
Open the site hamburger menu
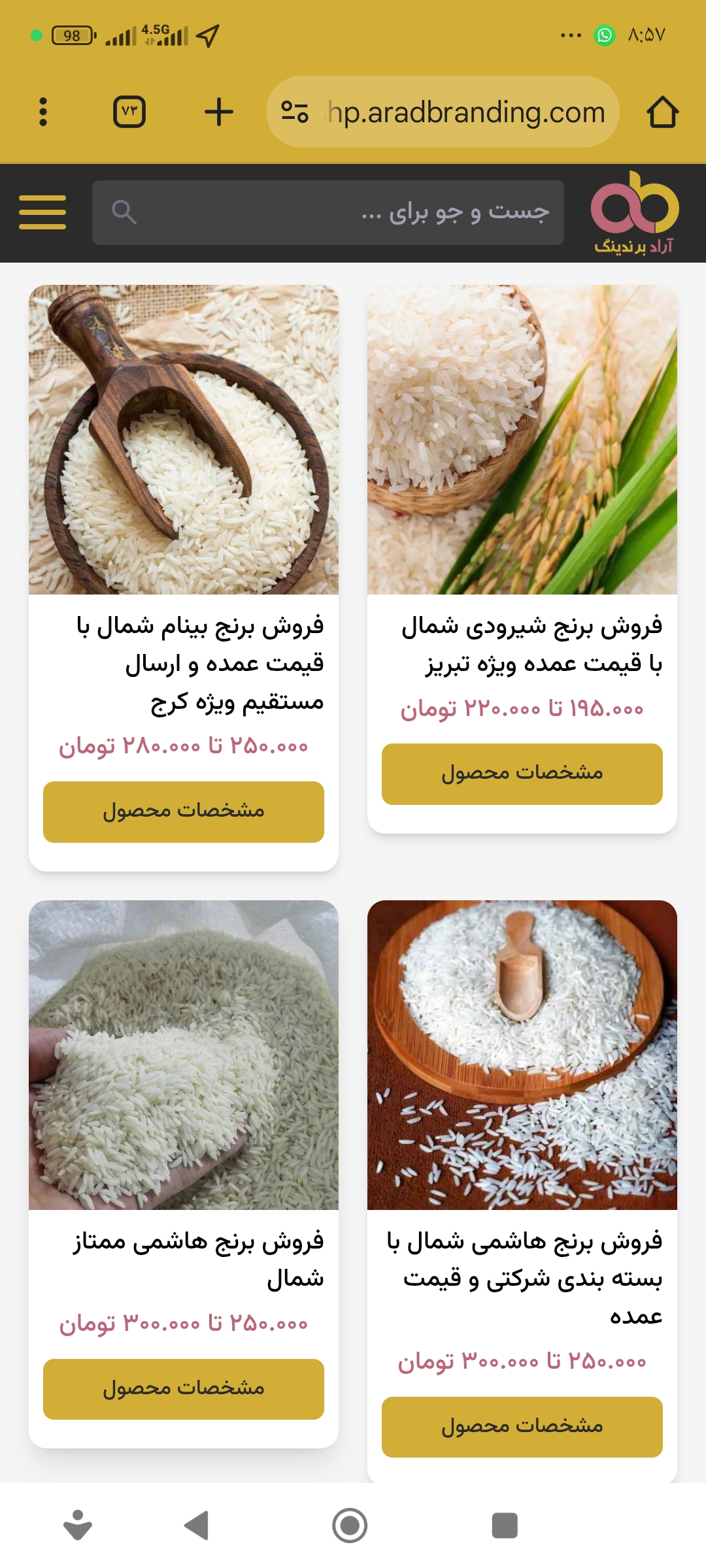pos(42,212)
